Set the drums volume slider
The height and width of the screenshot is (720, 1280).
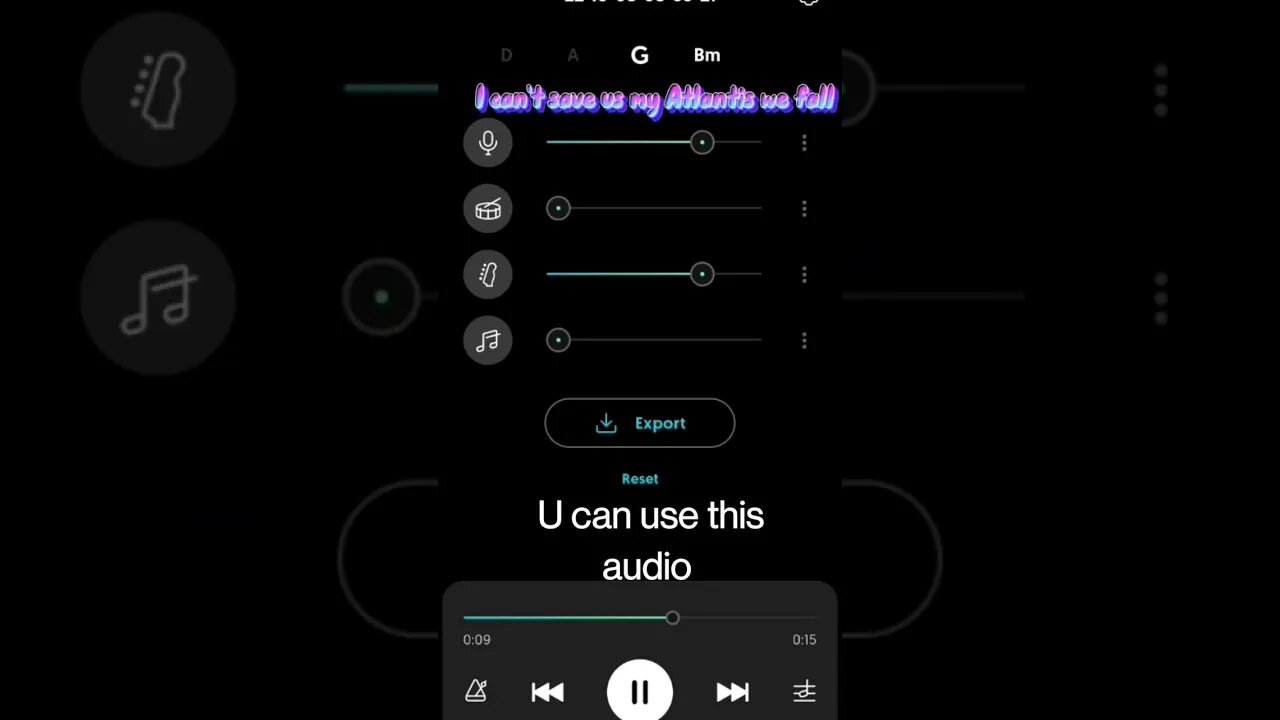[x=558, y=208]
